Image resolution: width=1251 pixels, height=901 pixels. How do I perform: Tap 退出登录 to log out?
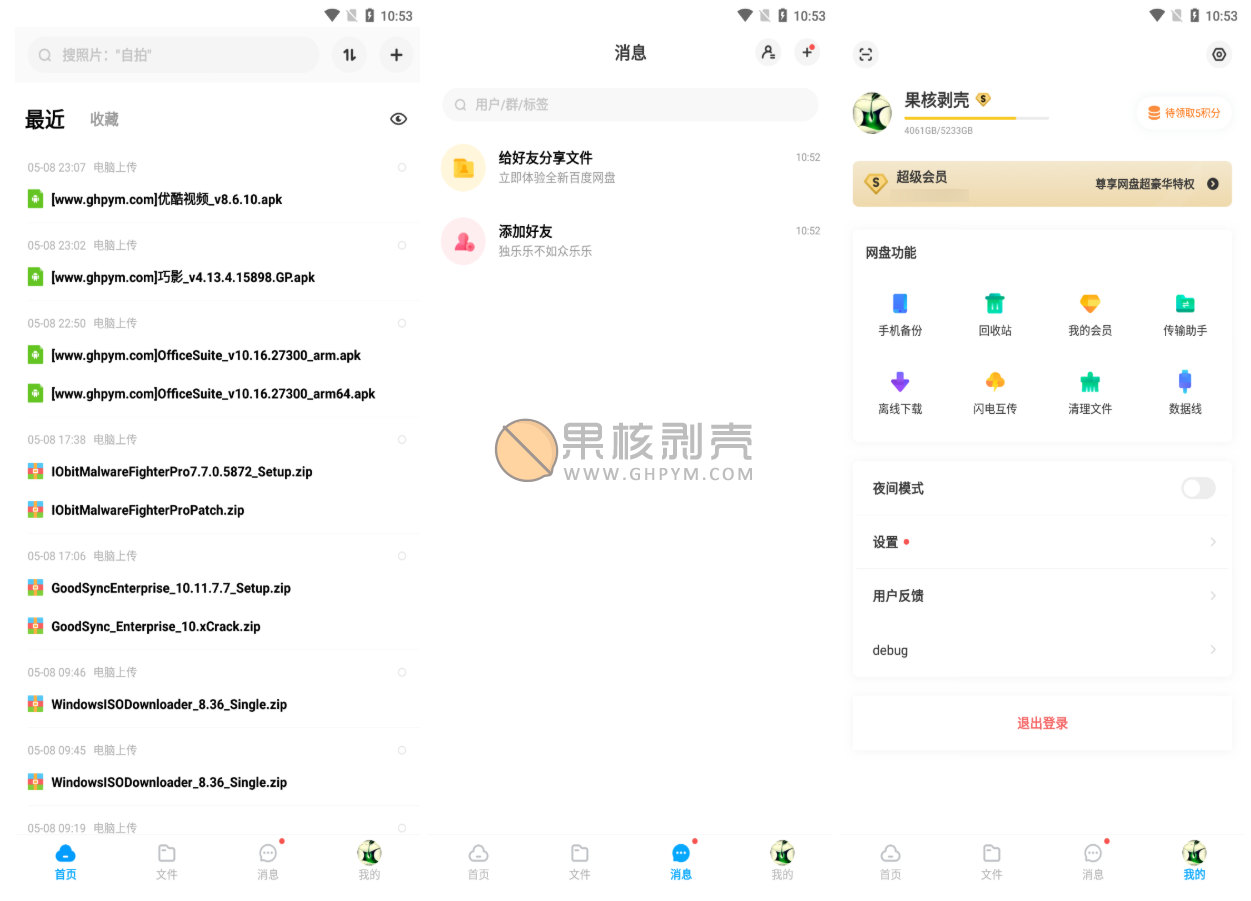tap(1041, 723)
